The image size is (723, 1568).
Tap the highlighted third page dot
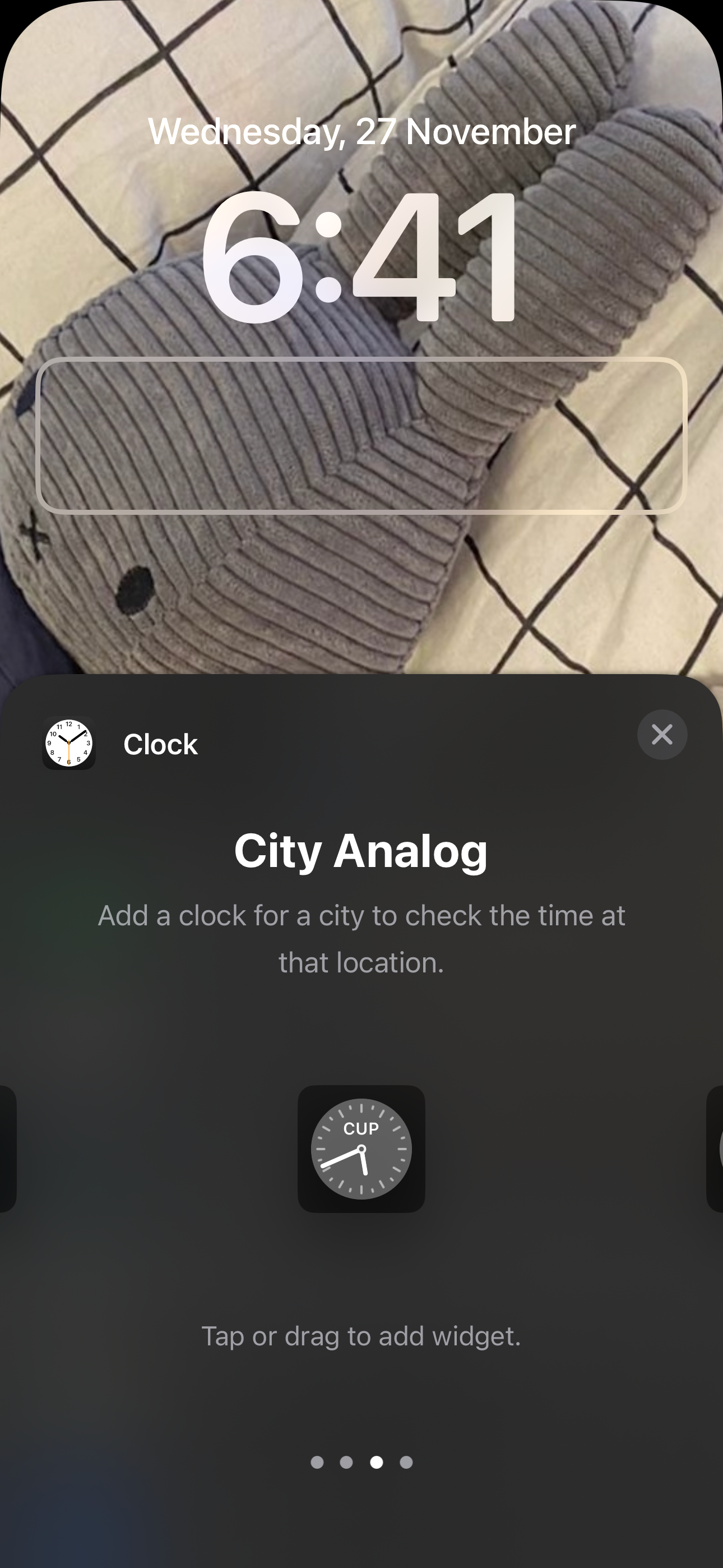(x=376, y=1463)
